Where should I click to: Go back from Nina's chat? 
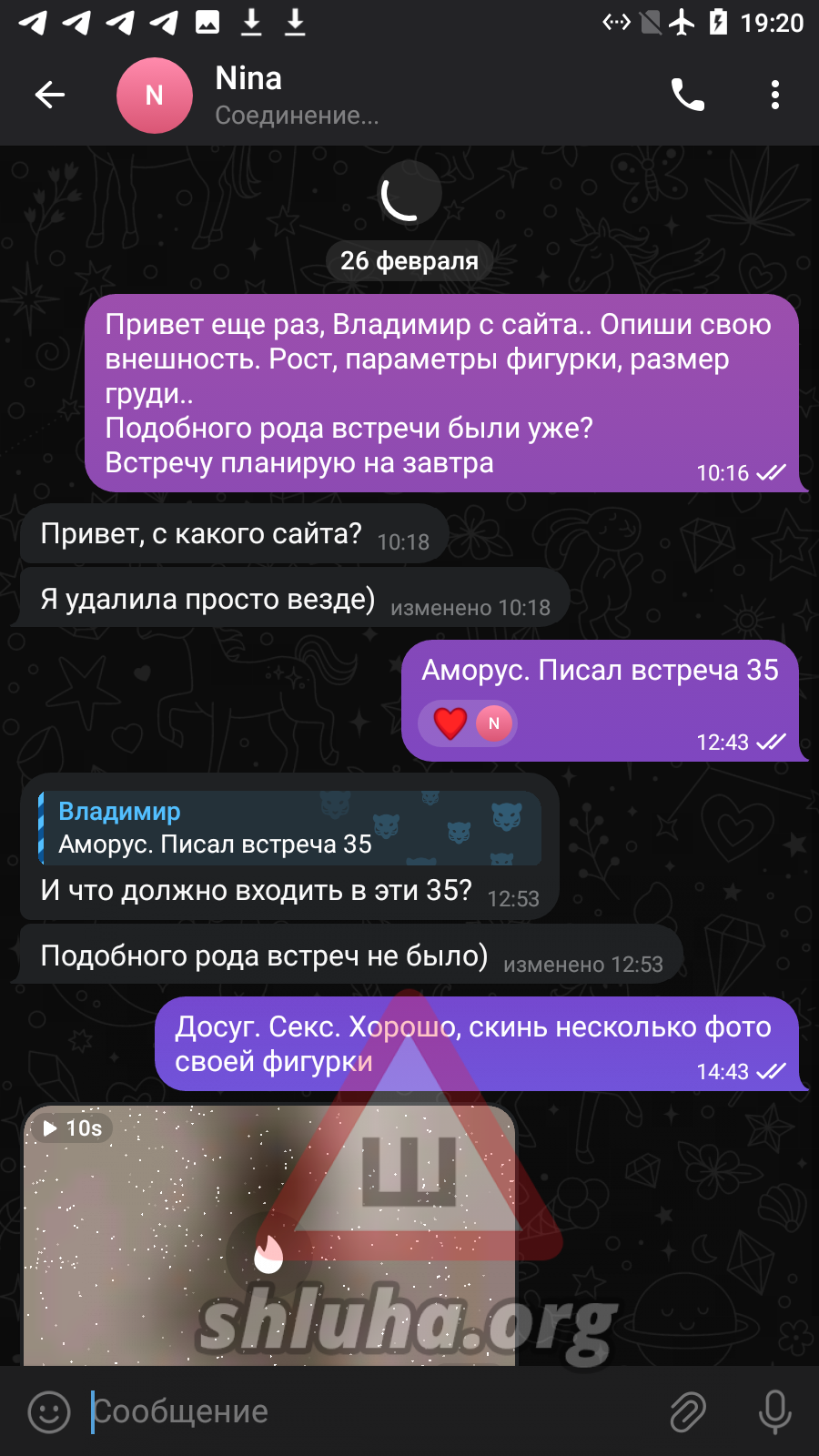click(x=50, y=95)
